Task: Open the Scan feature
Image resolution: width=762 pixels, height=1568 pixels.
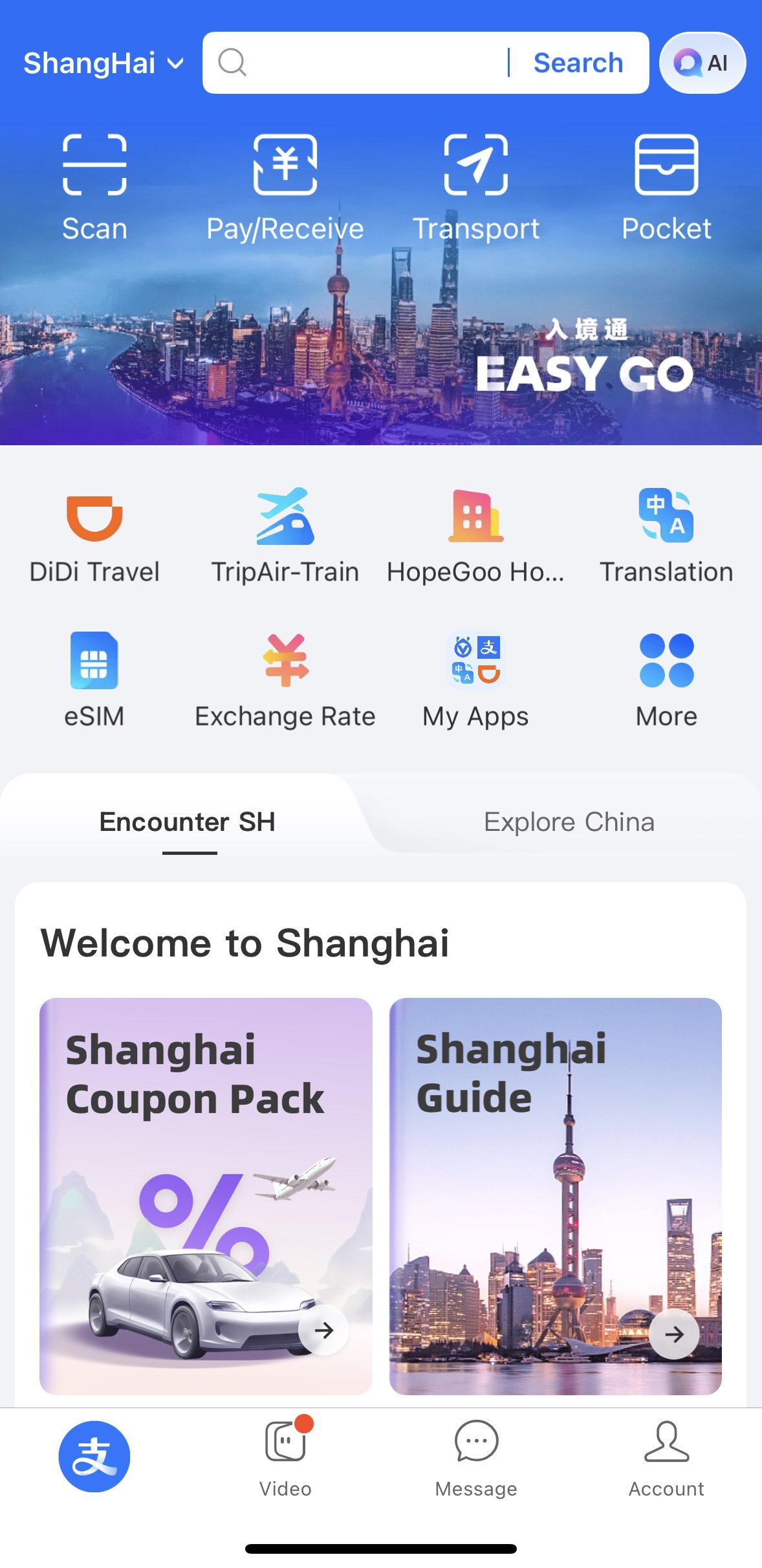Action: (94, 184)
